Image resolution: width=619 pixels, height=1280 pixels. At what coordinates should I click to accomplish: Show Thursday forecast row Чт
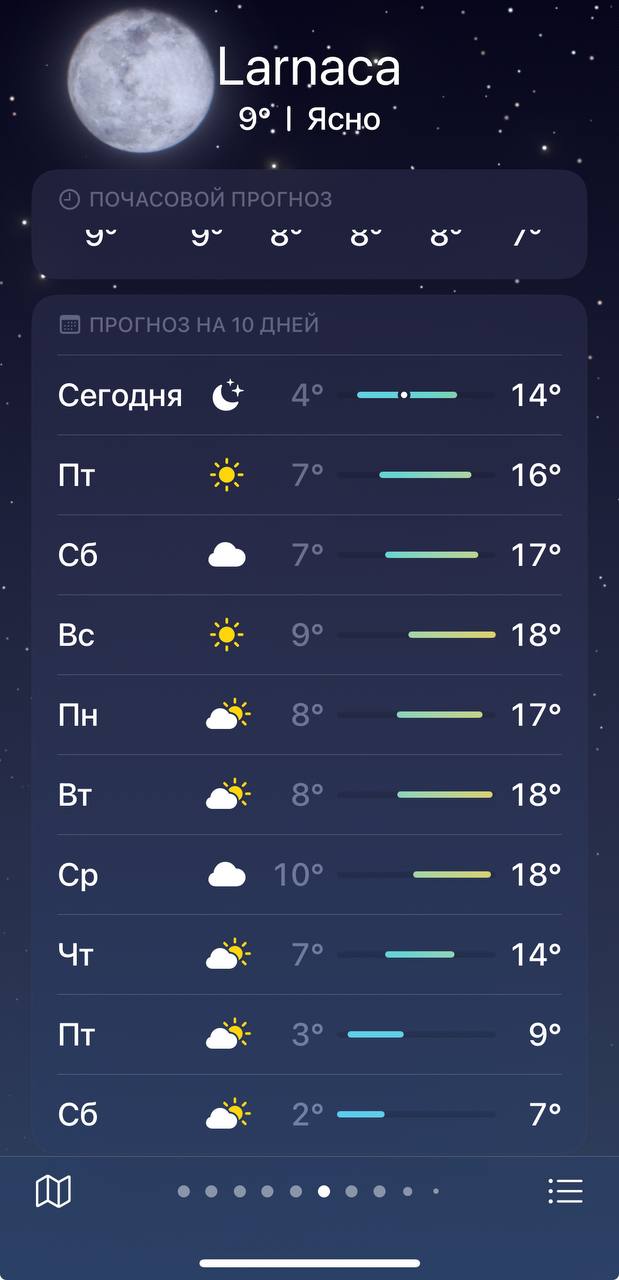click(x=309, y=955)
